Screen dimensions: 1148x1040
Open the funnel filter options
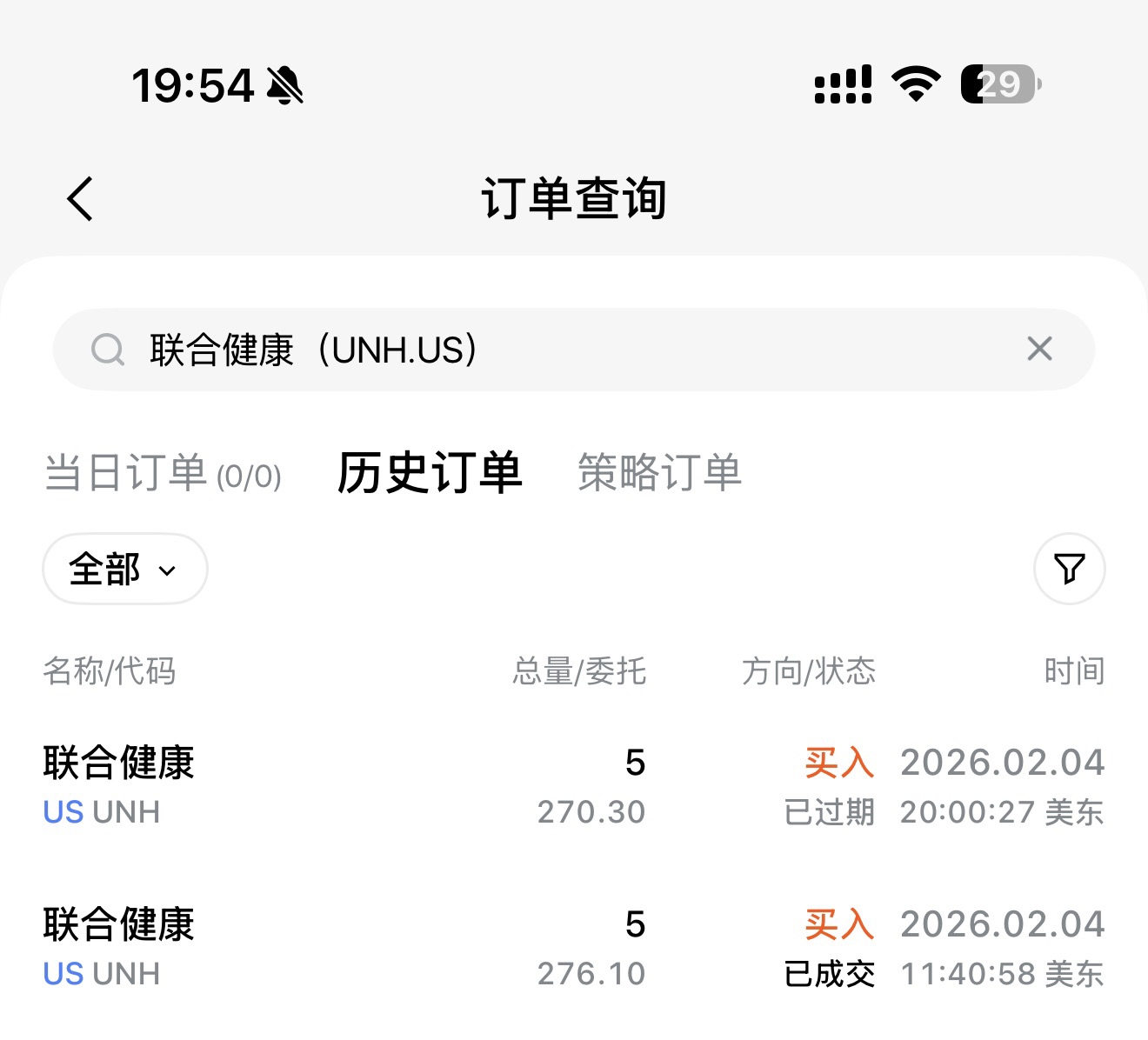click(x=1069, y=569)
